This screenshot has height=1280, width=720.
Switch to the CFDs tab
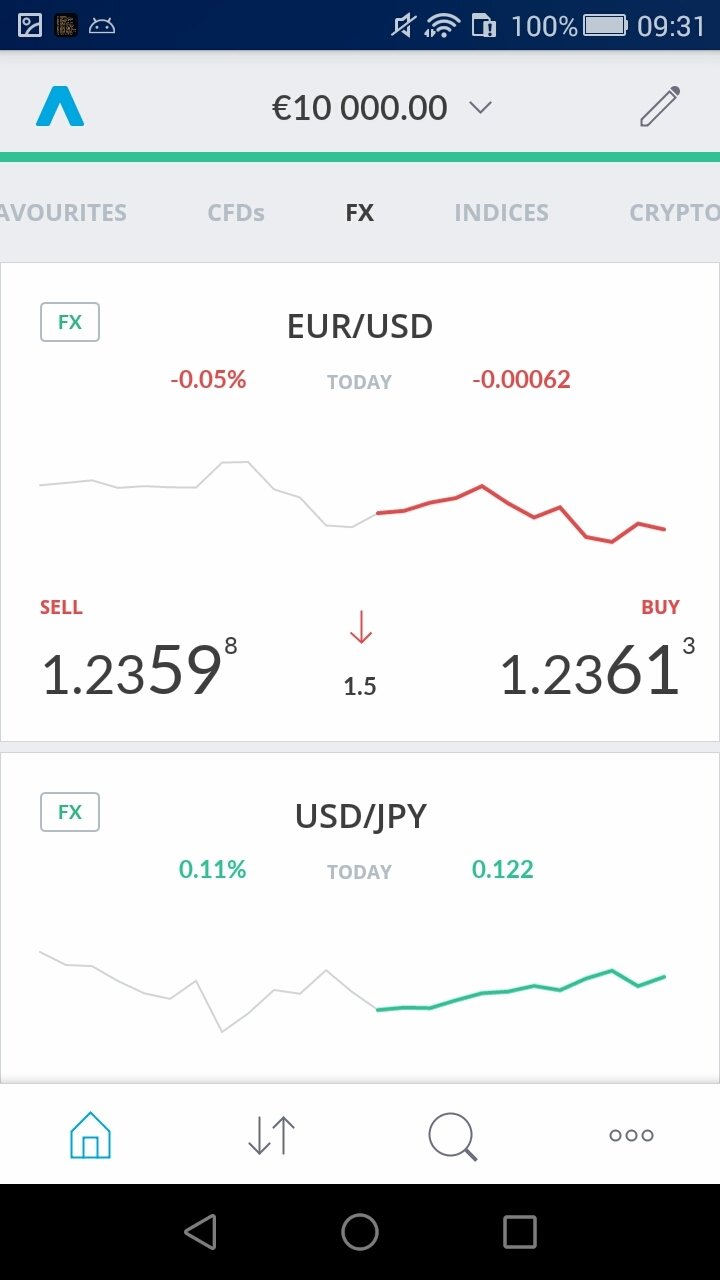pos(236,213)
